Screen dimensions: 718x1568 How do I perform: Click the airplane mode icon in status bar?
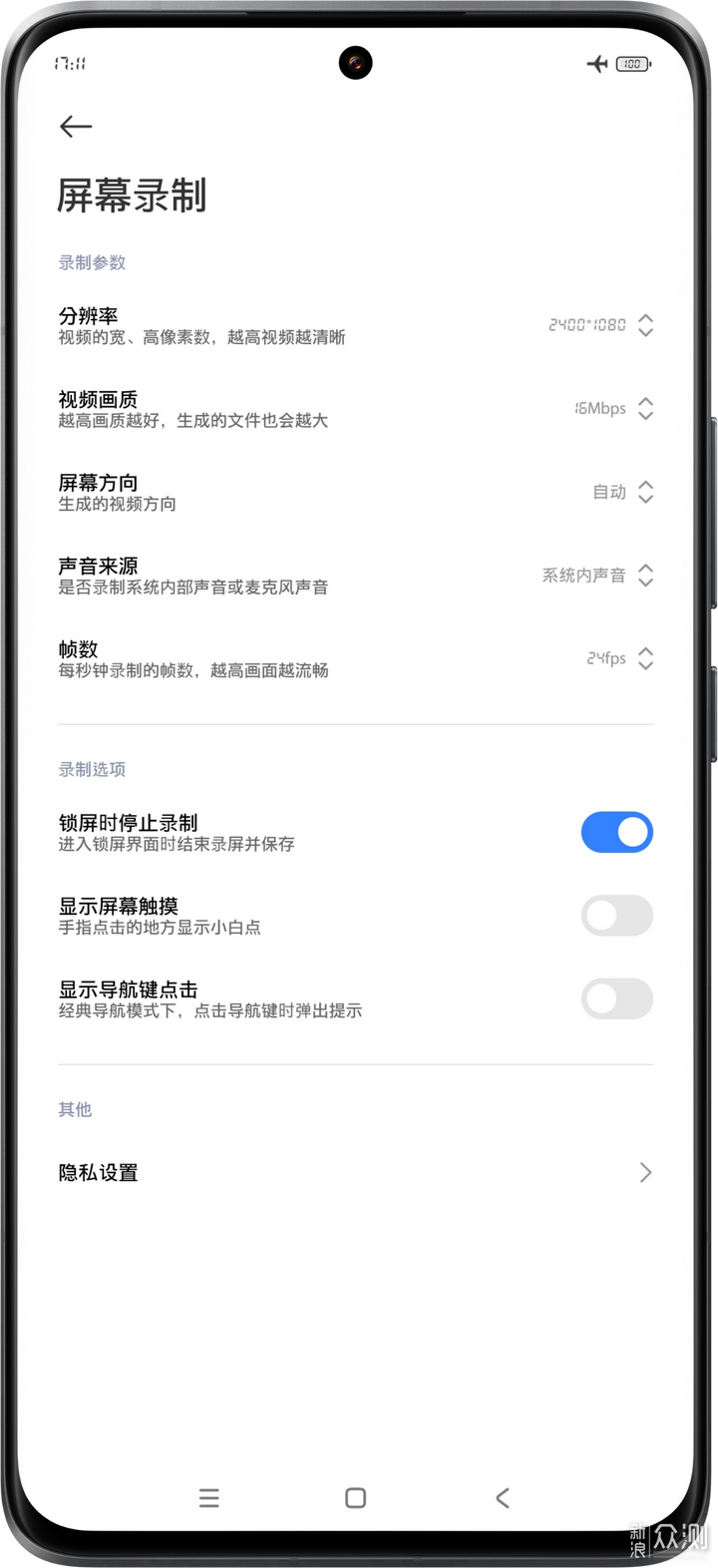[x=595, y=63]
